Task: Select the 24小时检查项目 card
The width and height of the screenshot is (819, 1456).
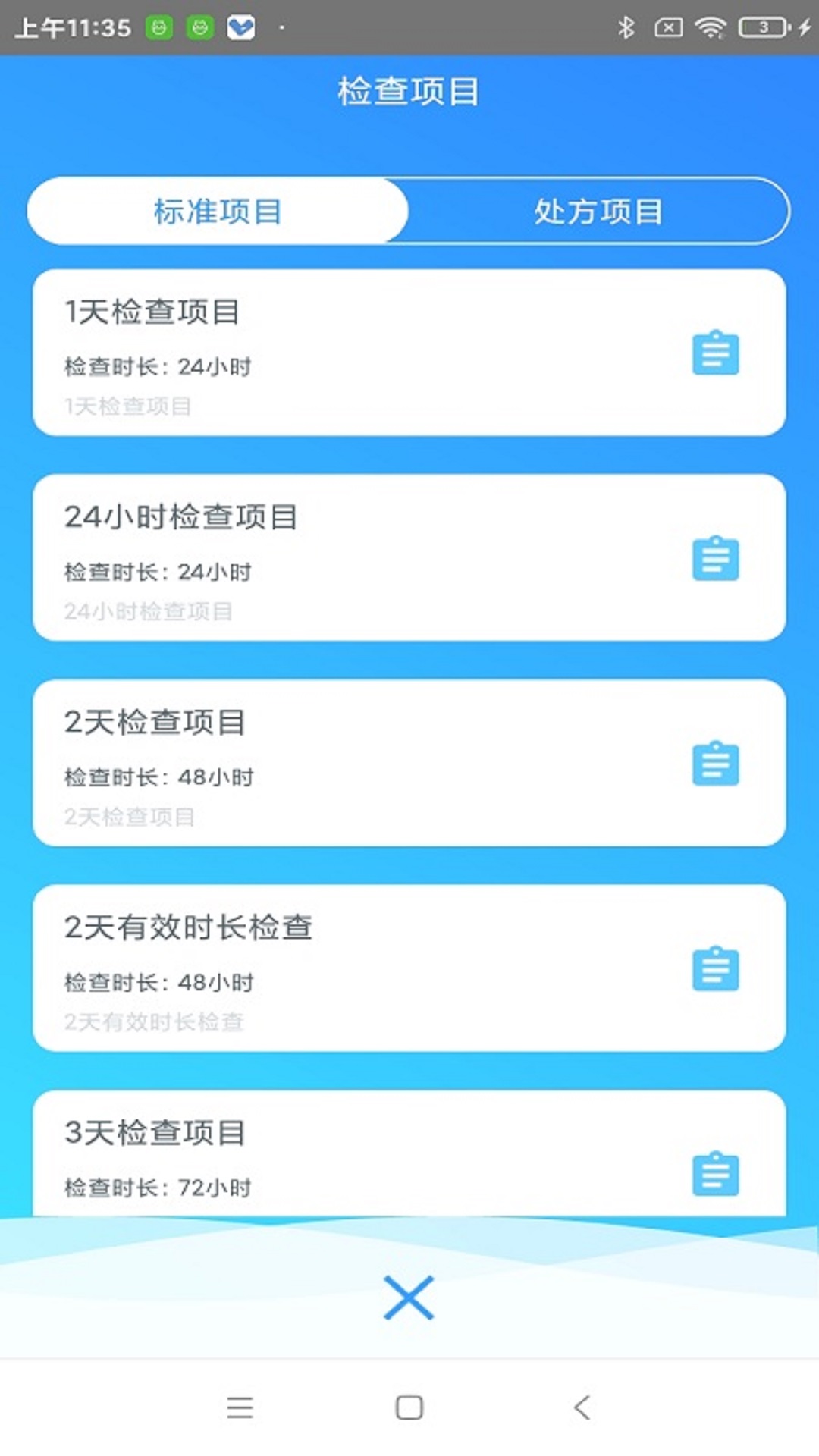Action: coord(341,557)
